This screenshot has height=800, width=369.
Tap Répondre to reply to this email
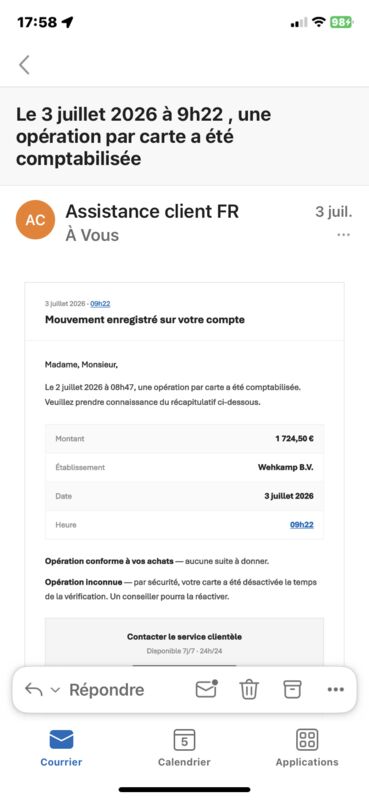pos(107,690)
